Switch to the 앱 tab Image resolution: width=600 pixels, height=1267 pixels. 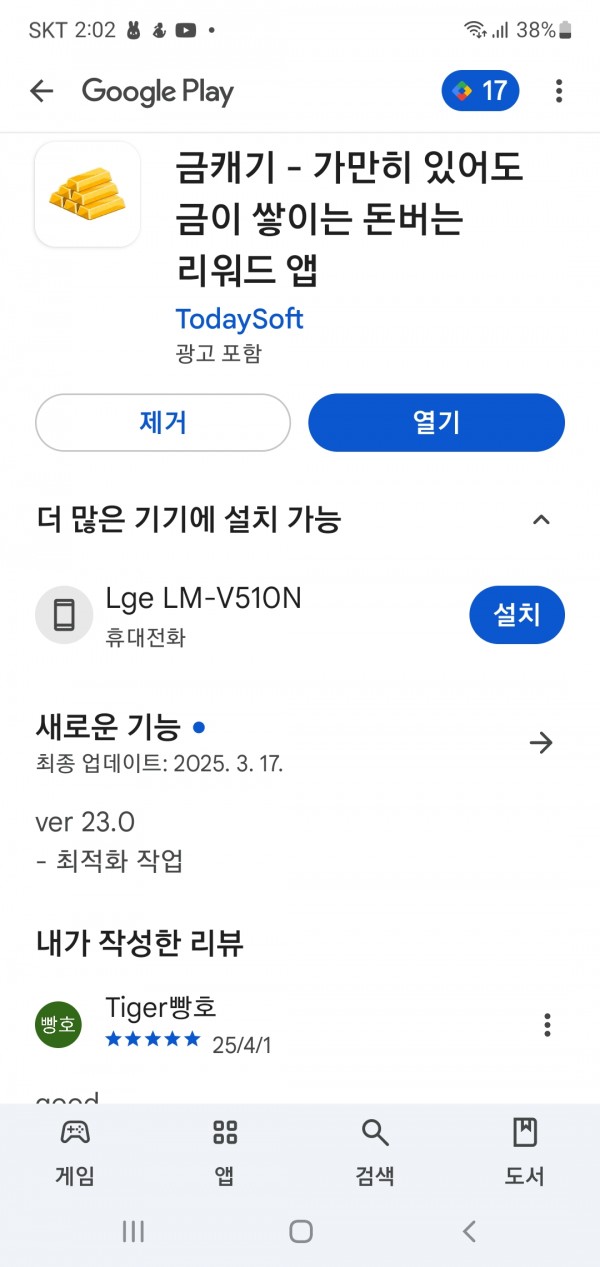coord(225,1152)
